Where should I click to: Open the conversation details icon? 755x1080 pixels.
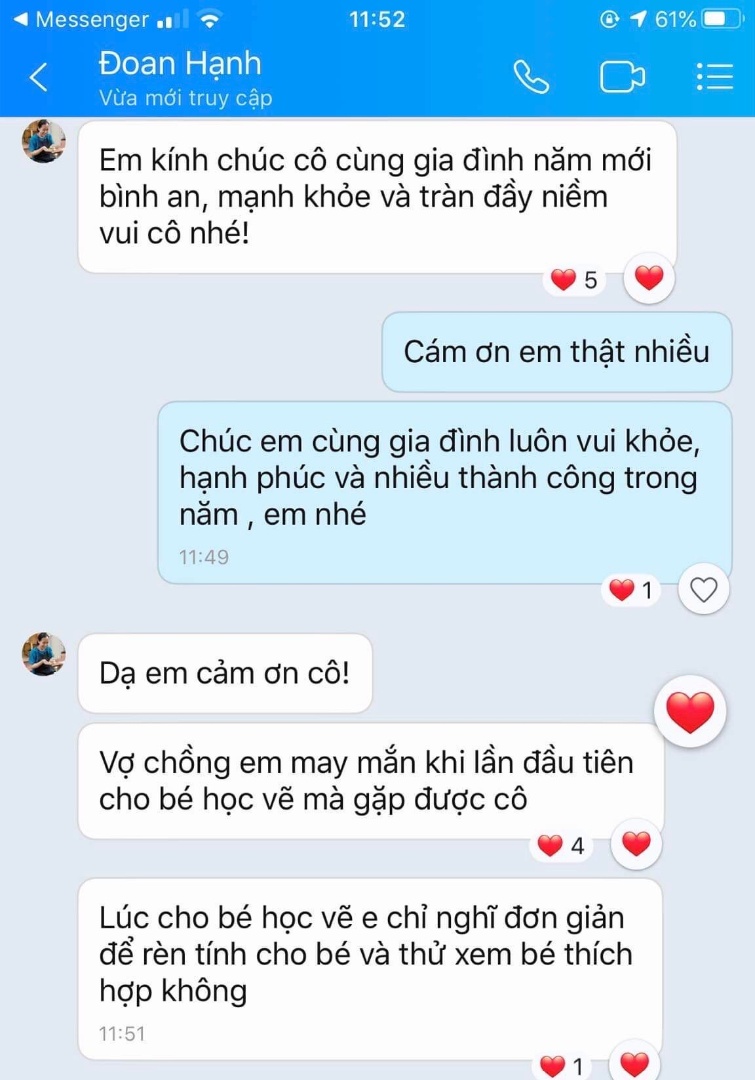click(x=713, y=74)
